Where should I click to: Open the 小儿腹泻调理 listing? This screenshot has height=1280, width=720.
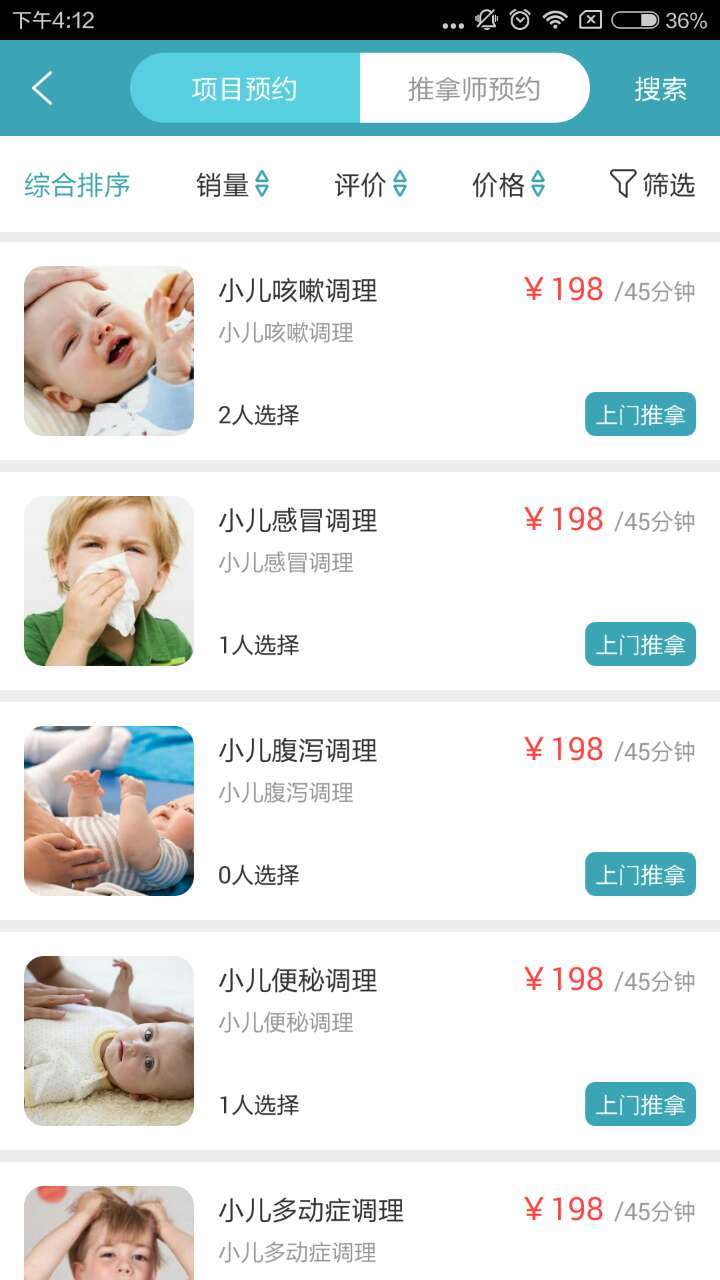click(x=298, y=751)
